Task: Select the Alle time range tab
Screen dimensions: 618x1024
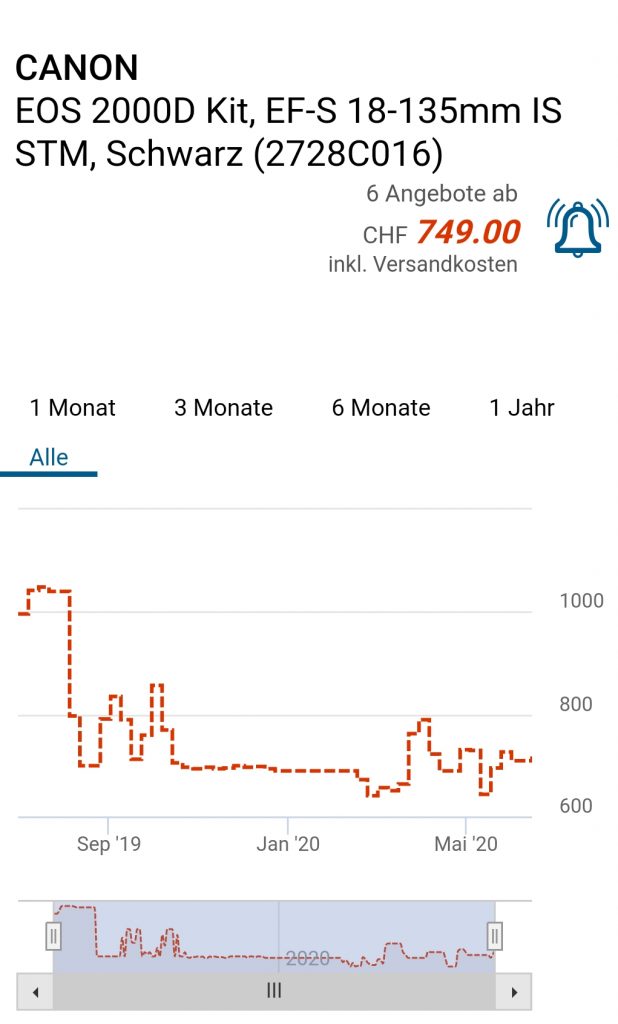Action: [x=49, y=458]
